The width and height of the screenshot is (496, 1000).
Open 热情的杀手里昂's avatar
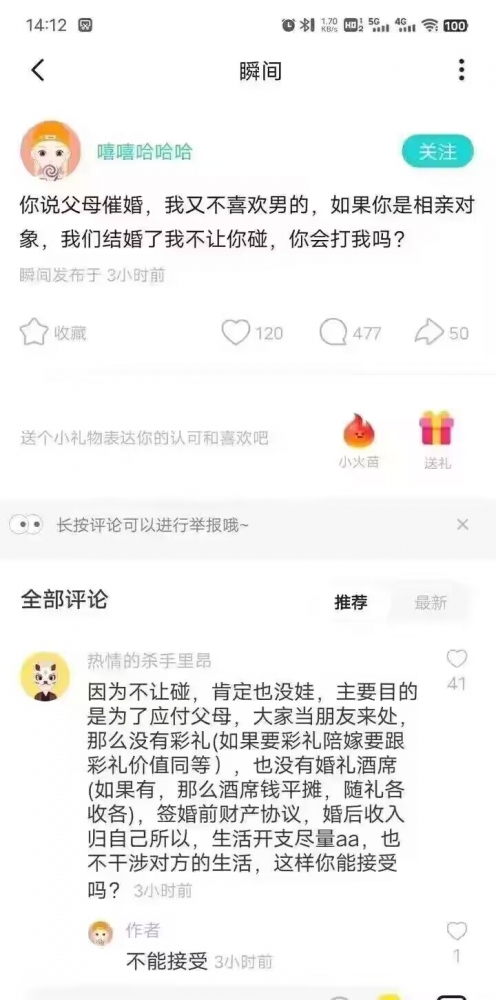[45, 676]
